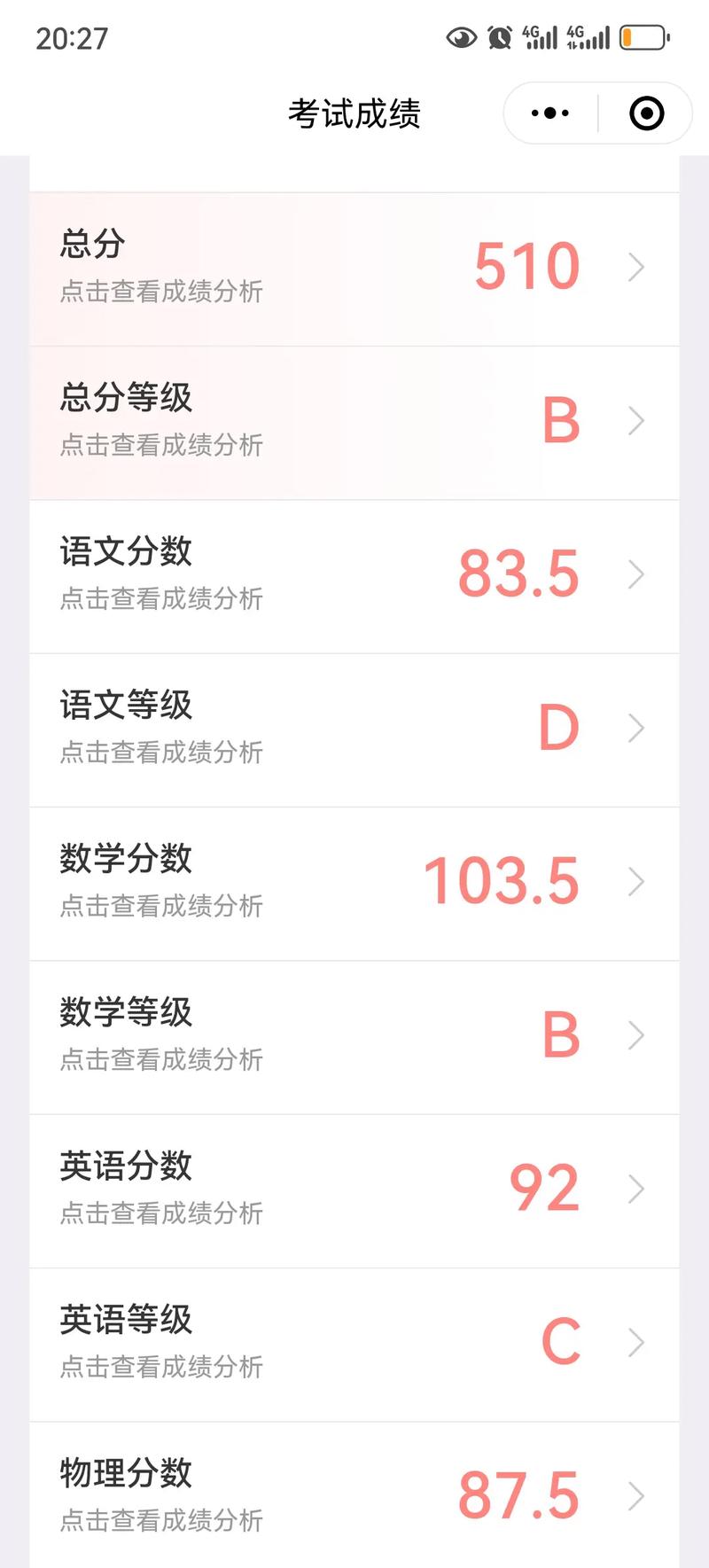709x1568 pixels.
Task: Open 总分等级 grade analysis
Action: pyautogui.click(x=636, y=421)
